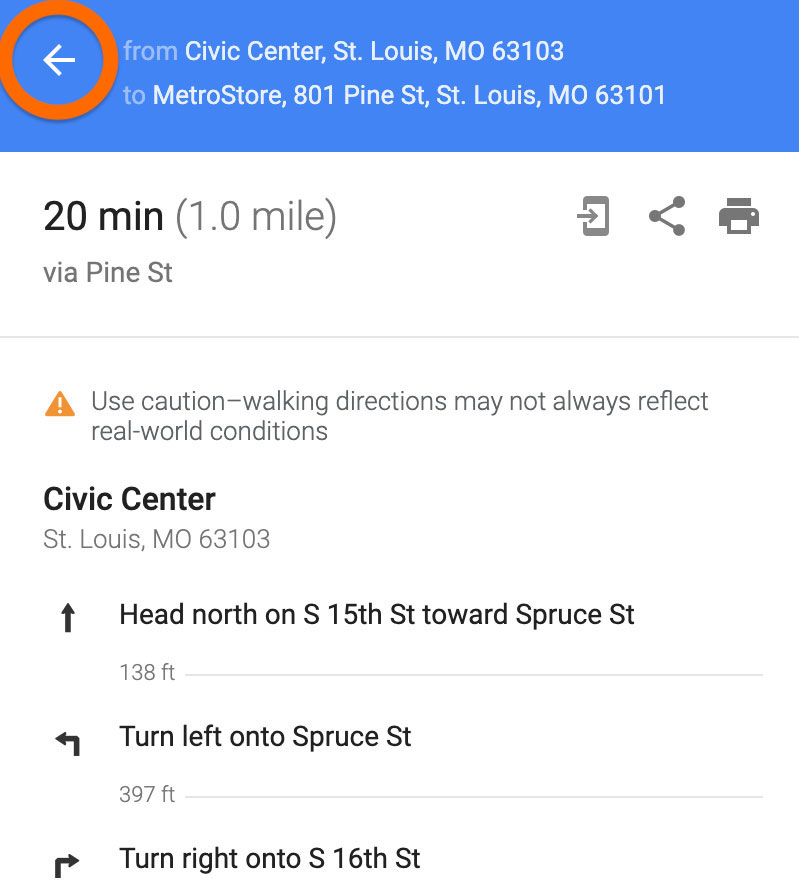Click the Turn right onto S 16th St step
799x889 pixels.
(x=269, y=858)
